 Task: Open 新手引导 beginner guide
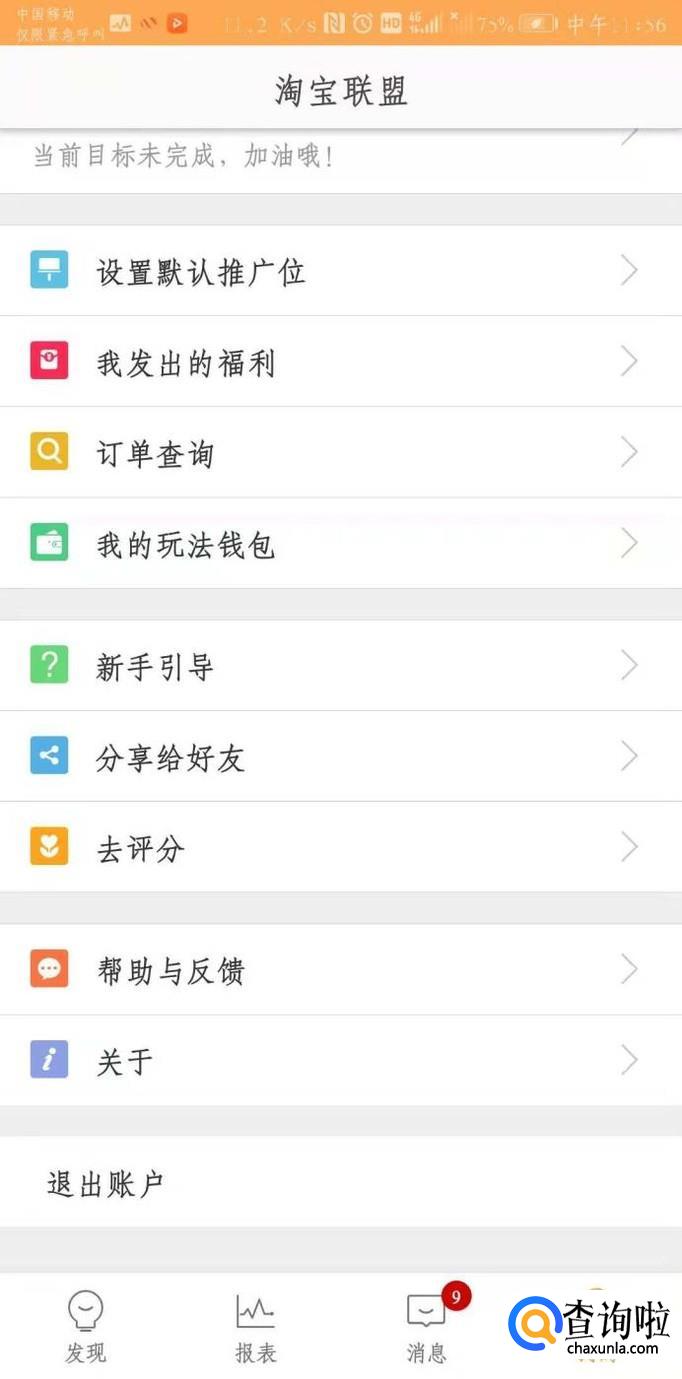pyautogui.click(x=340, y=666)
